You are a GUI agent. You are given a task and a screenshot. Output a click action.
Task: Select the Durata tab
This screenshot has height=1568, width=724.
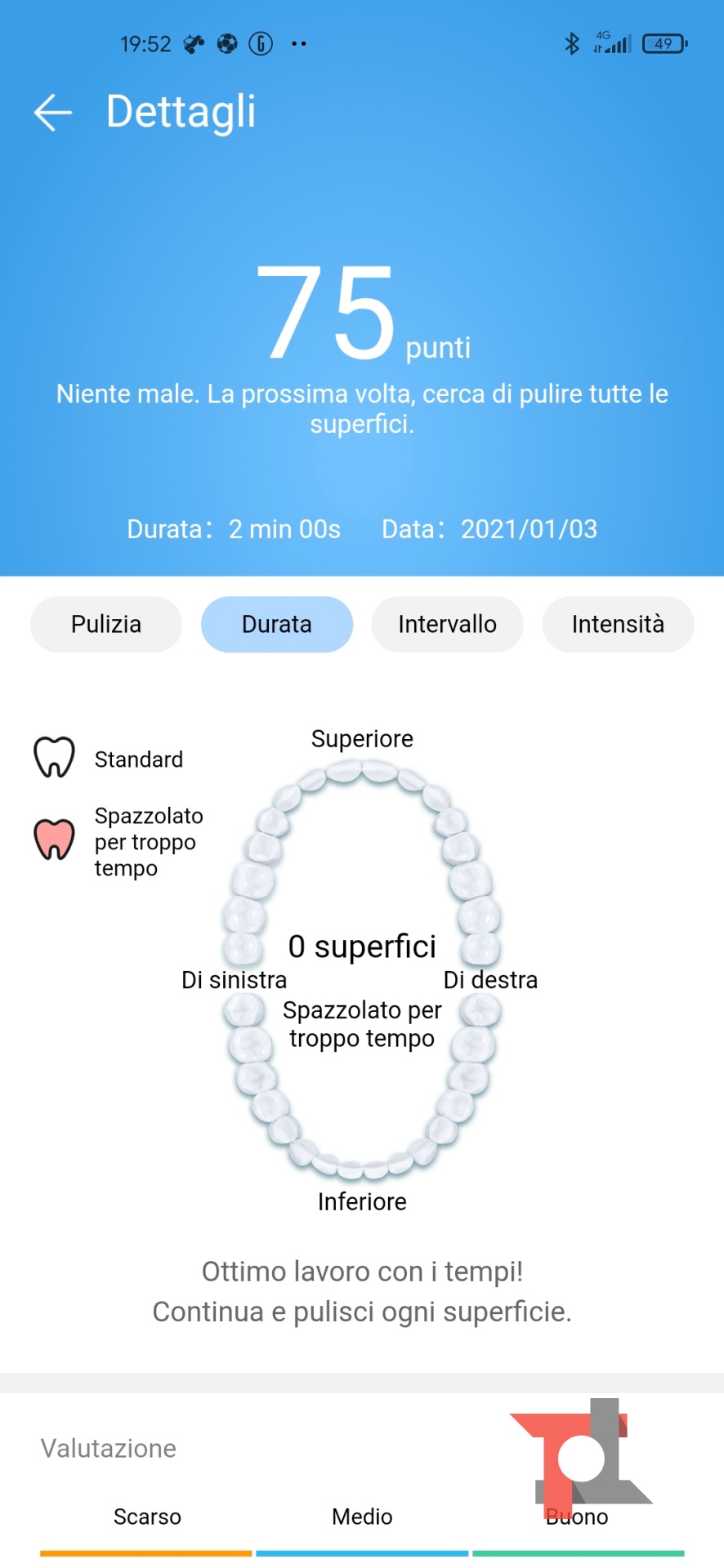277,625
